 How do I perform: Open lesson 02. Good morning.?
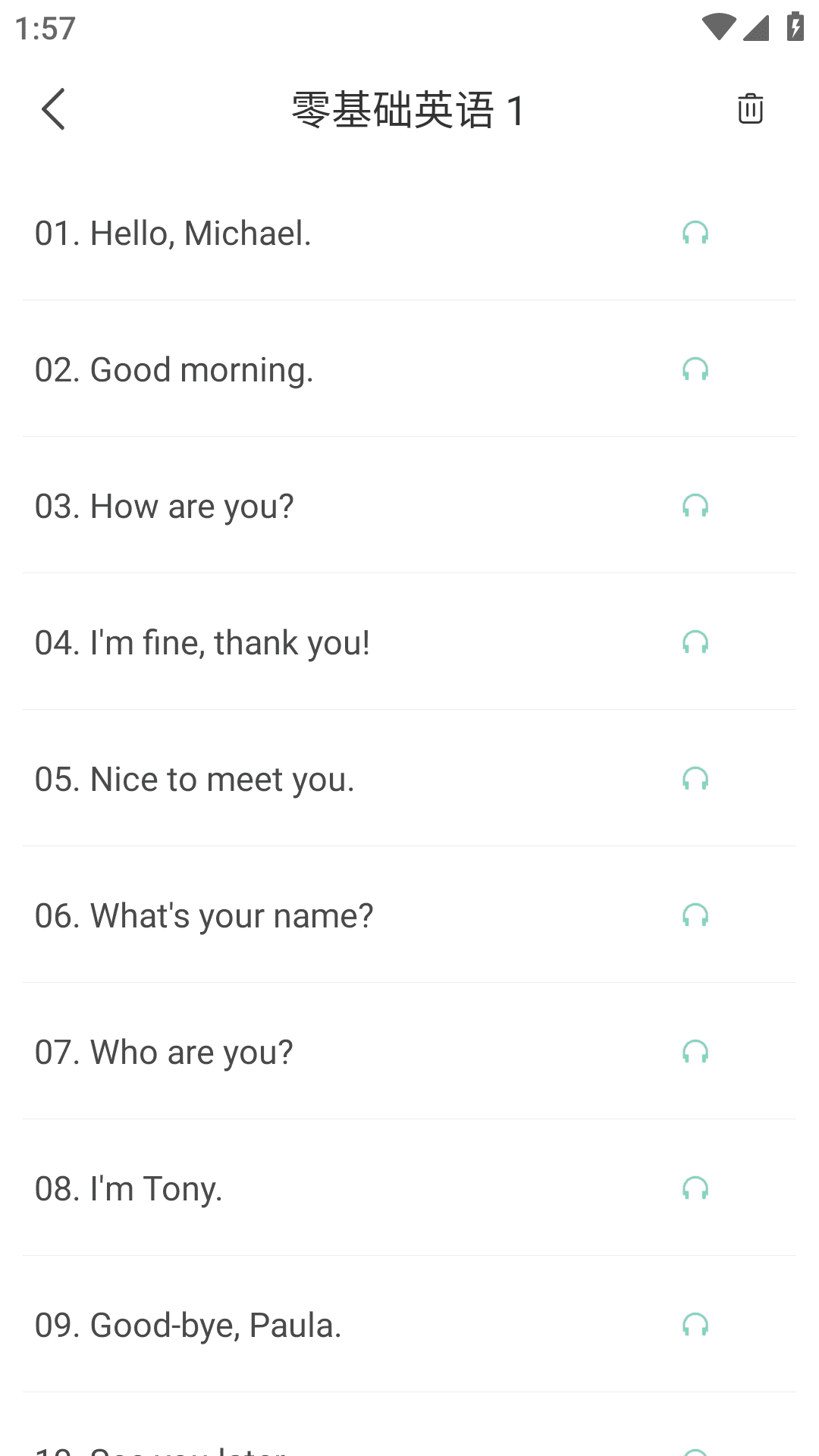(174, 369)
